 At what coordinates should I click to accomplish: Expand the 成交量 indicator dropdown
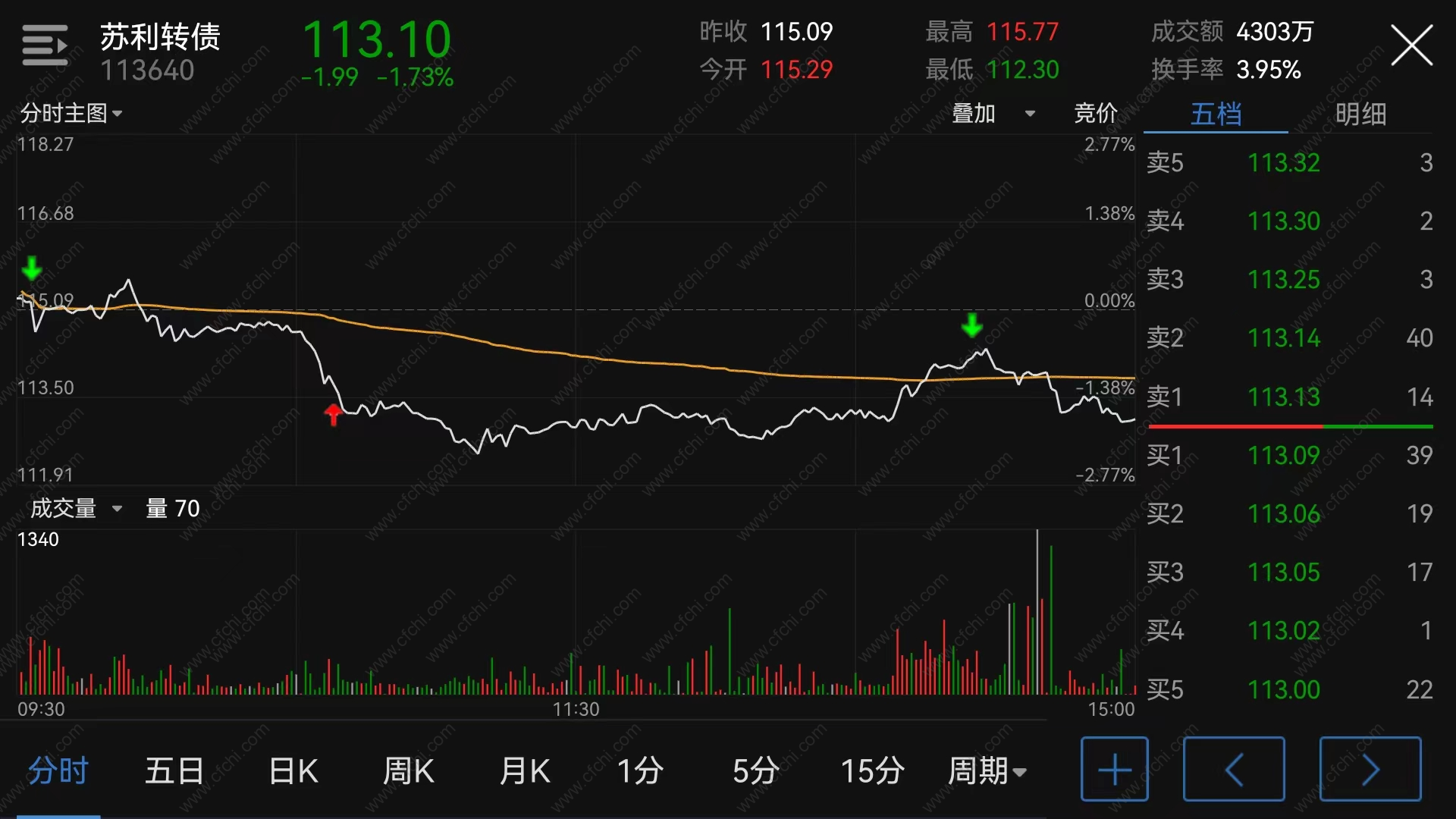tap(76, 508)
